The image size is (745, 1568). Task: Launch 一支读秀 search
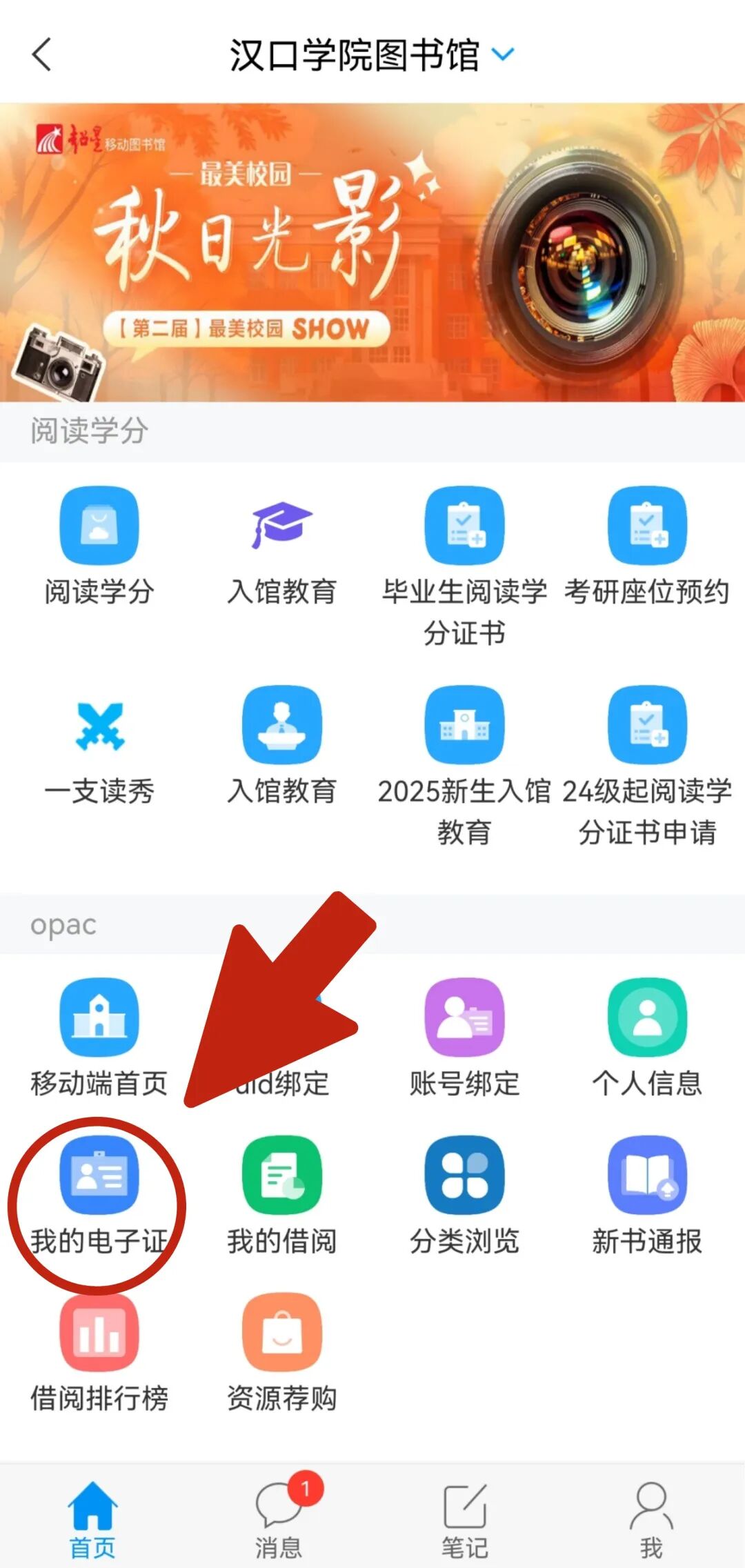pos(99,728)
